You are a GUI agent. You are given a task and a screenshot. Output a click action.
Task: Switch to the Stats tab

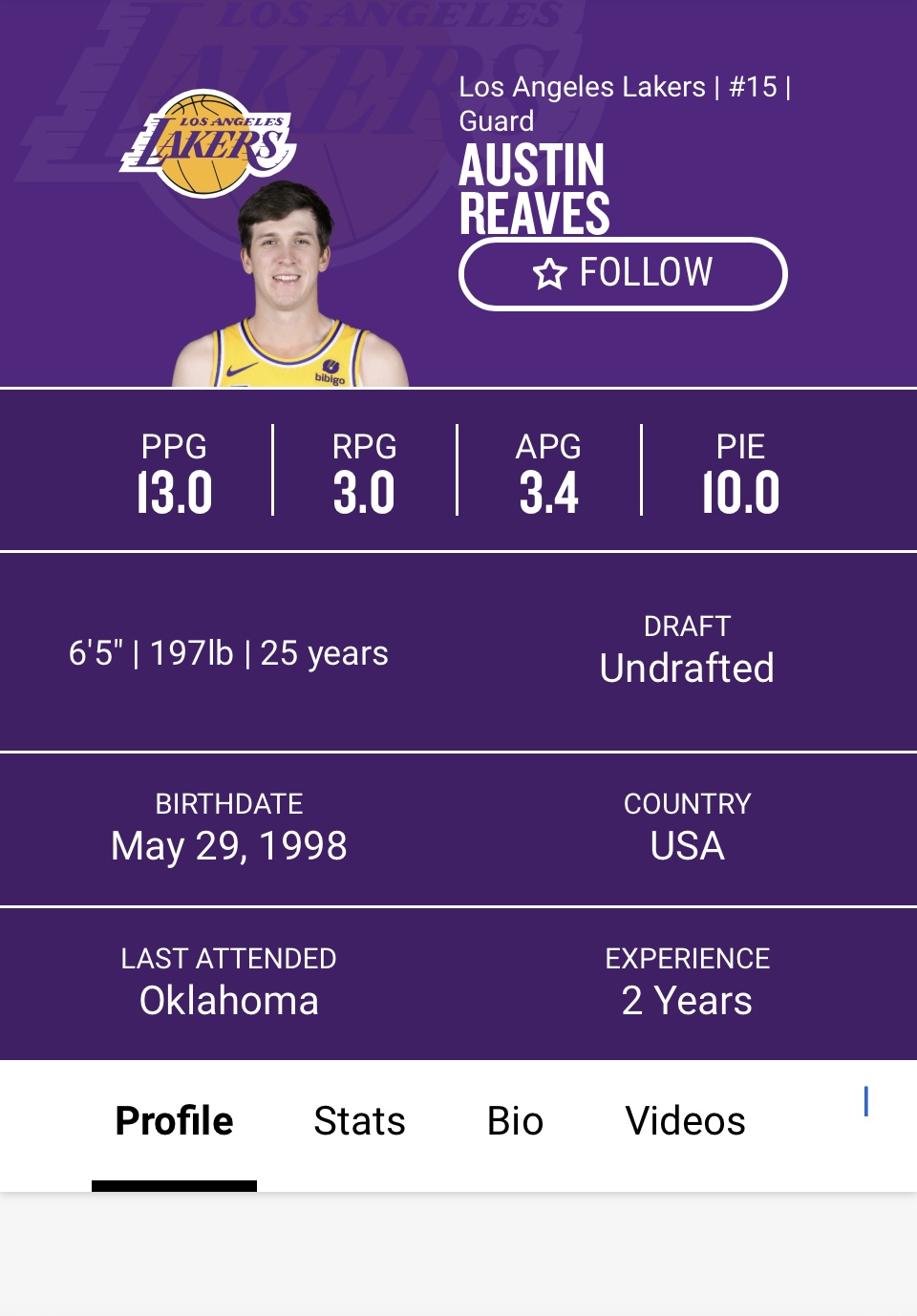click(x=359, y=1121)
